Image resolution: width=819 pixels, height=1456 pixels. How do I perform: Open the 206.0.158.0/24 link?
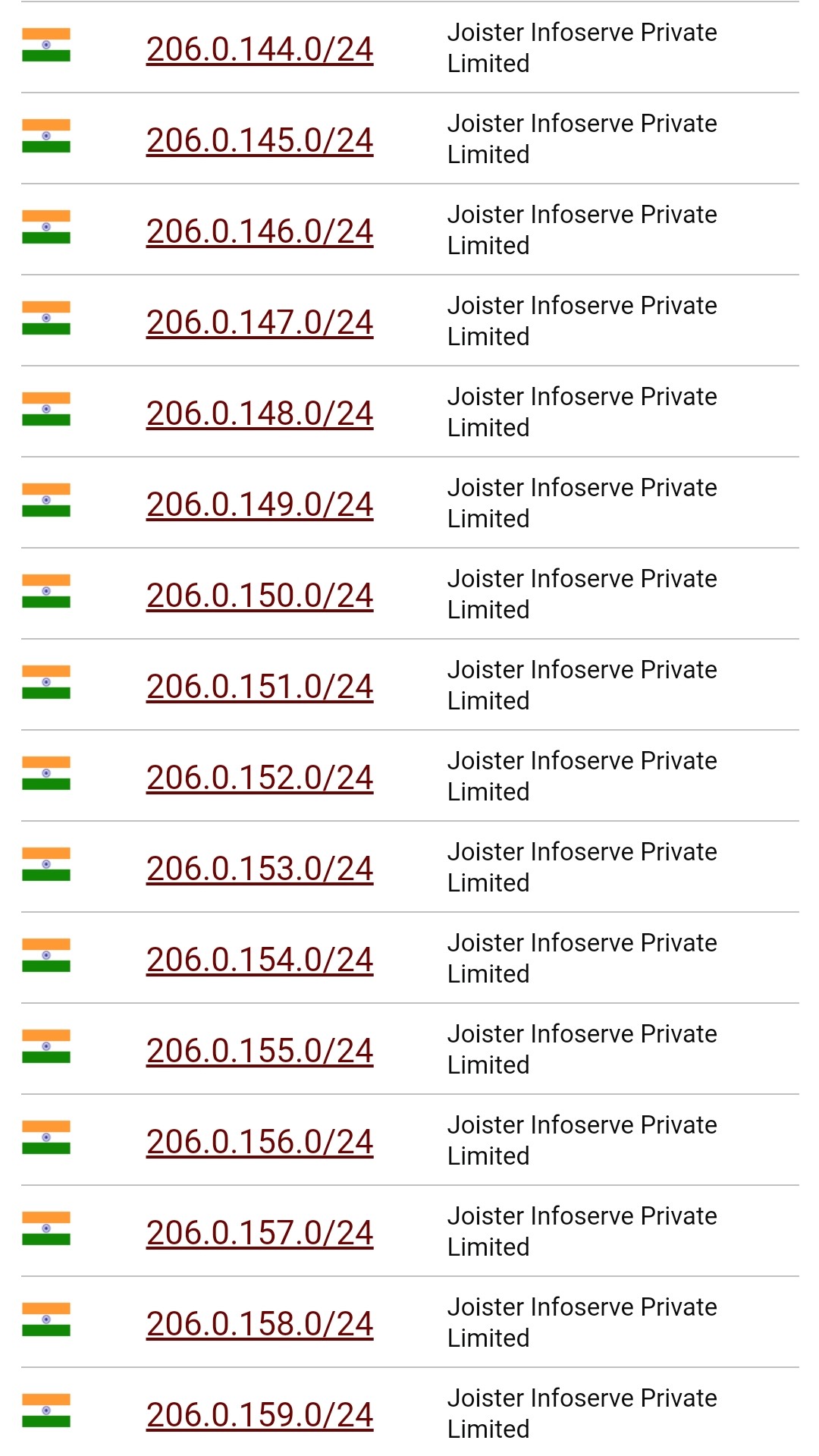(259, 1324)
